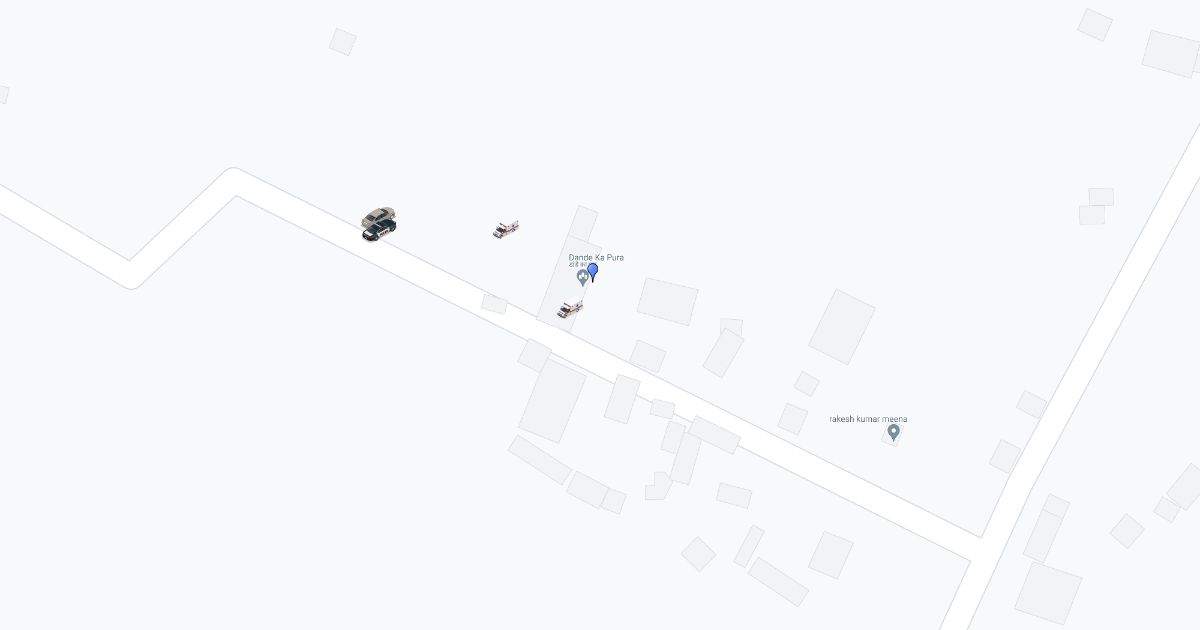
Task: Select the ambulance on the Dande Ka Pura building
Action: 570,309
